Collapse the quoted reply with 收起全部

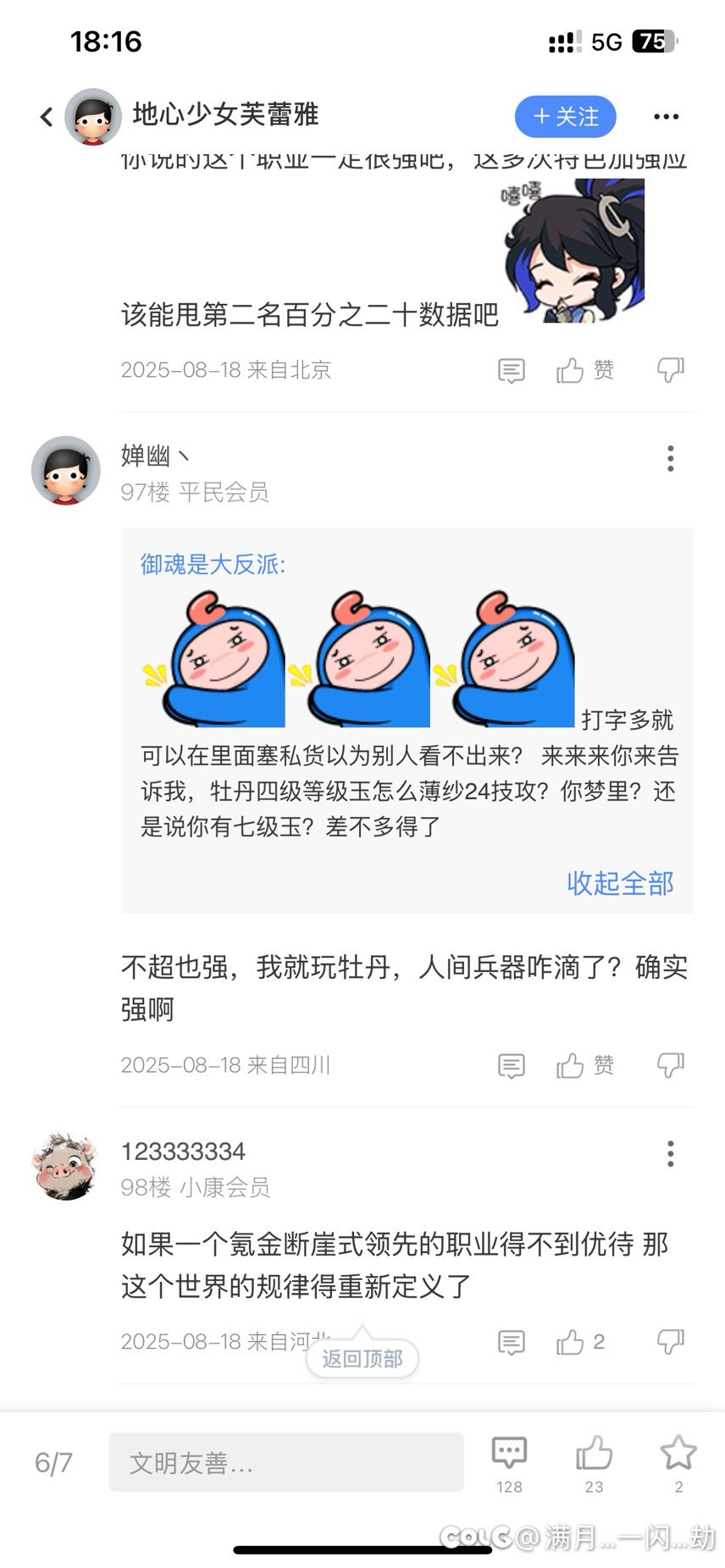620,882
